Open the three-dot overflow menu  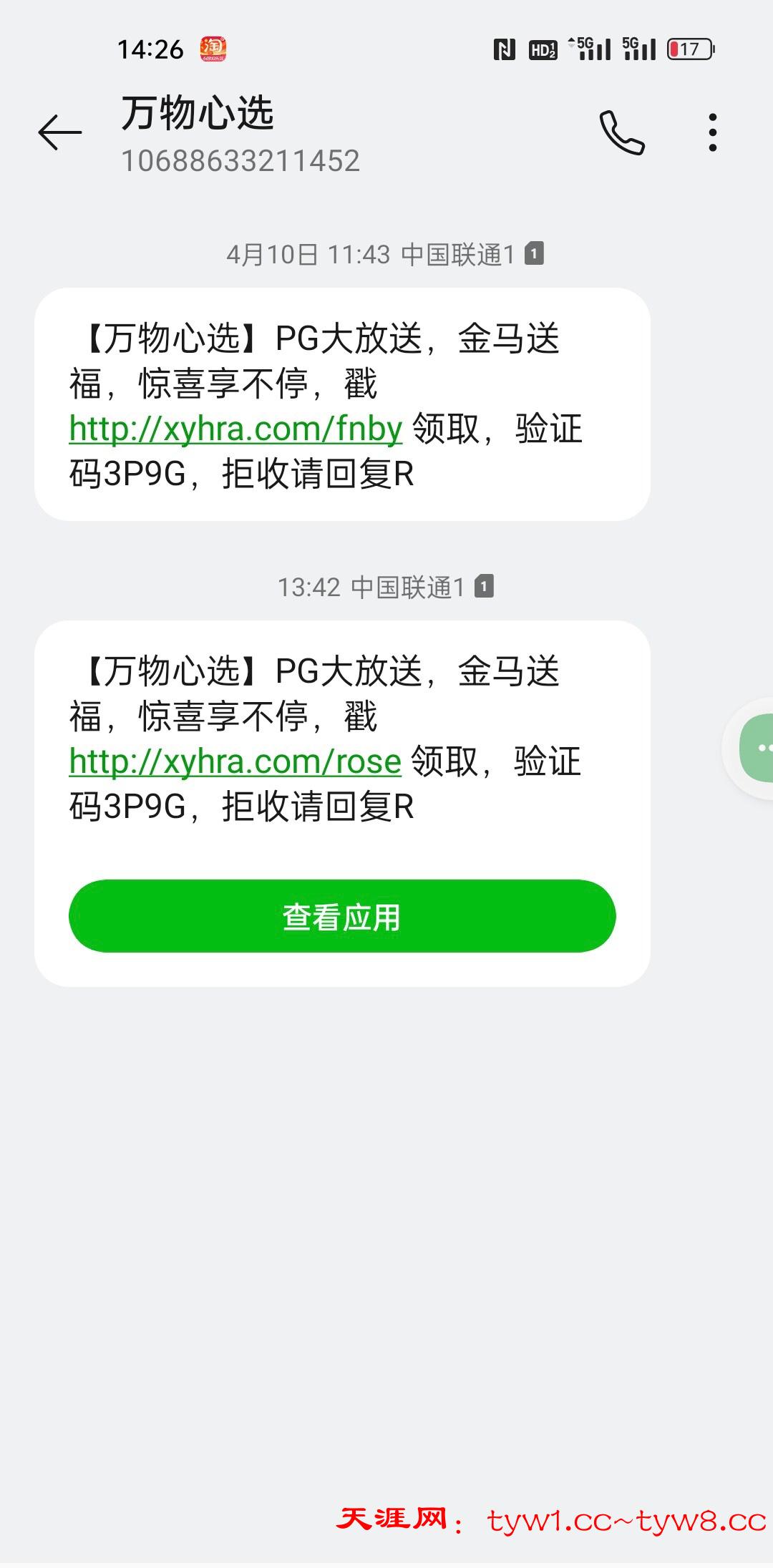712,132
